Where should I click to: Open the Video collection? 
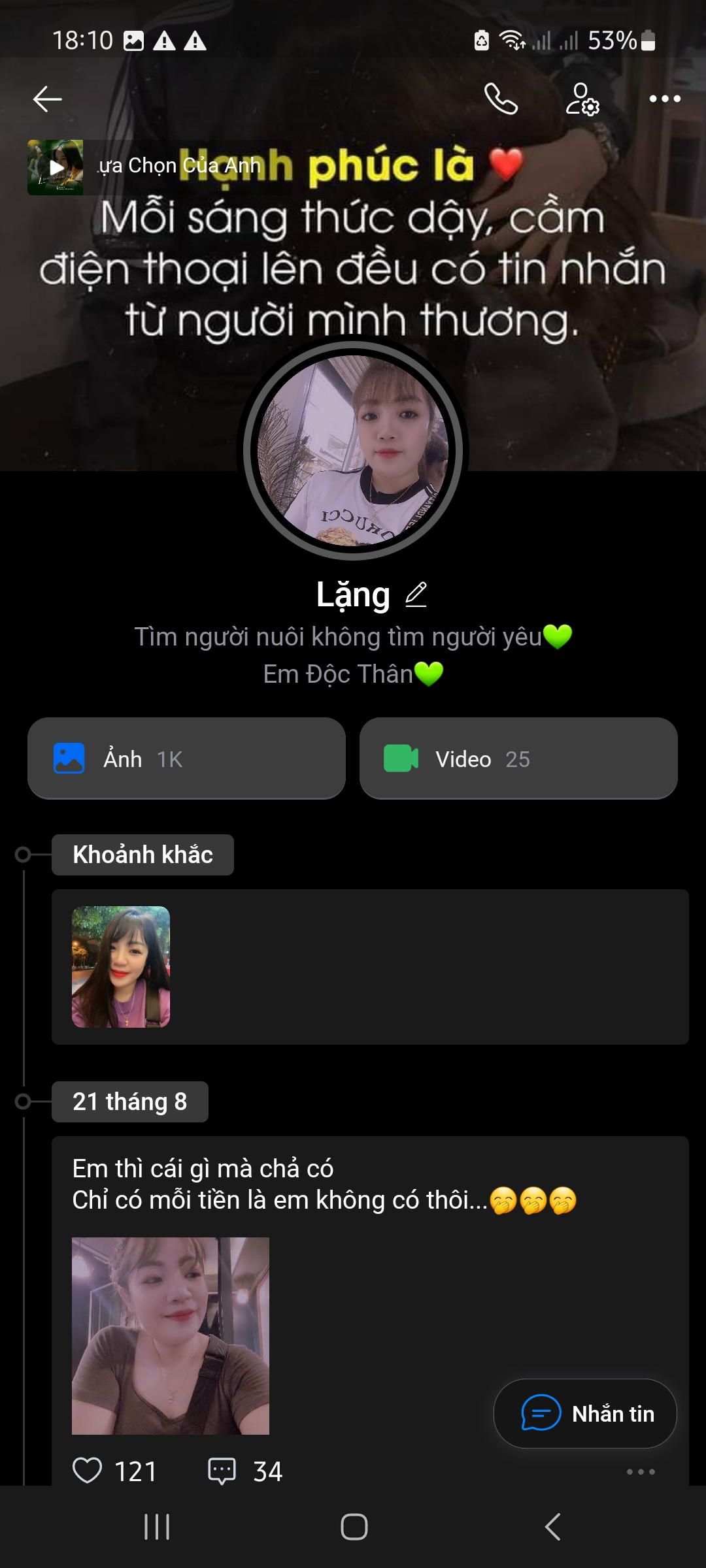518,759
